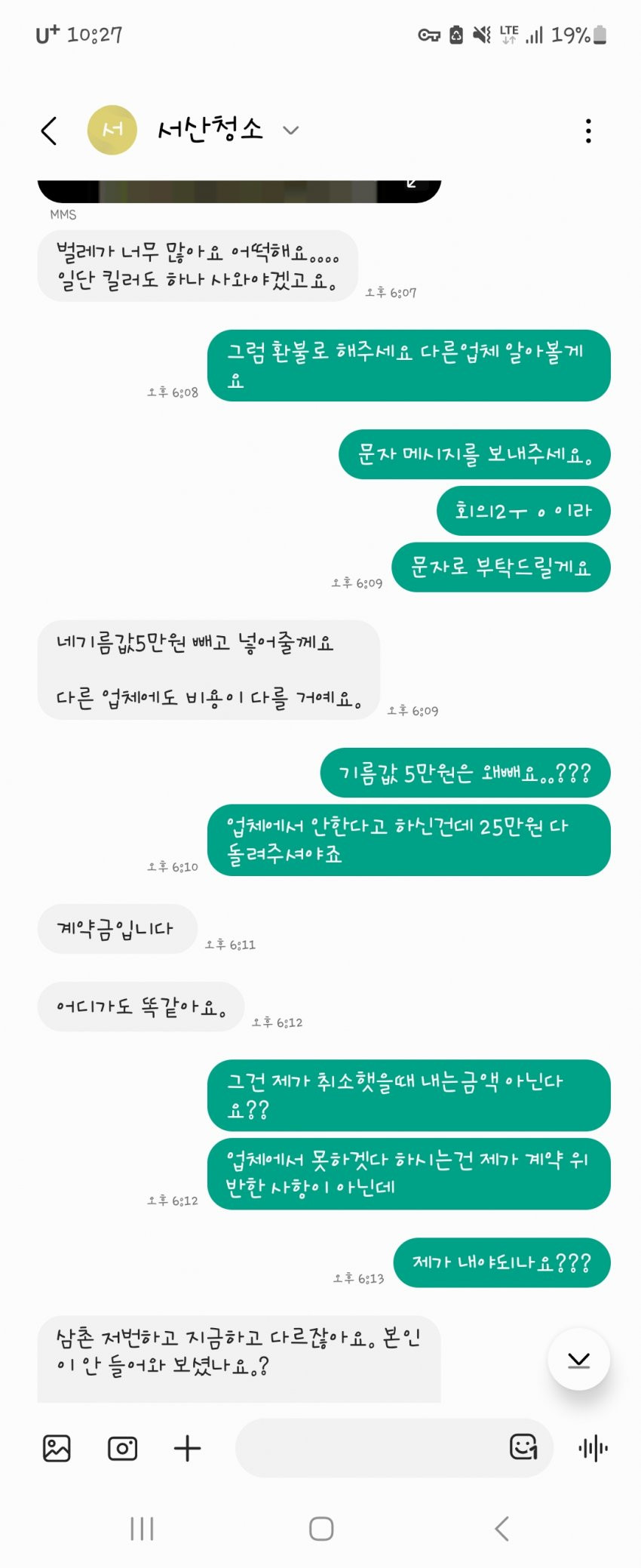Record a voice message
The width and height of the screenshot is (641, 1568).
coord(593,1448)
